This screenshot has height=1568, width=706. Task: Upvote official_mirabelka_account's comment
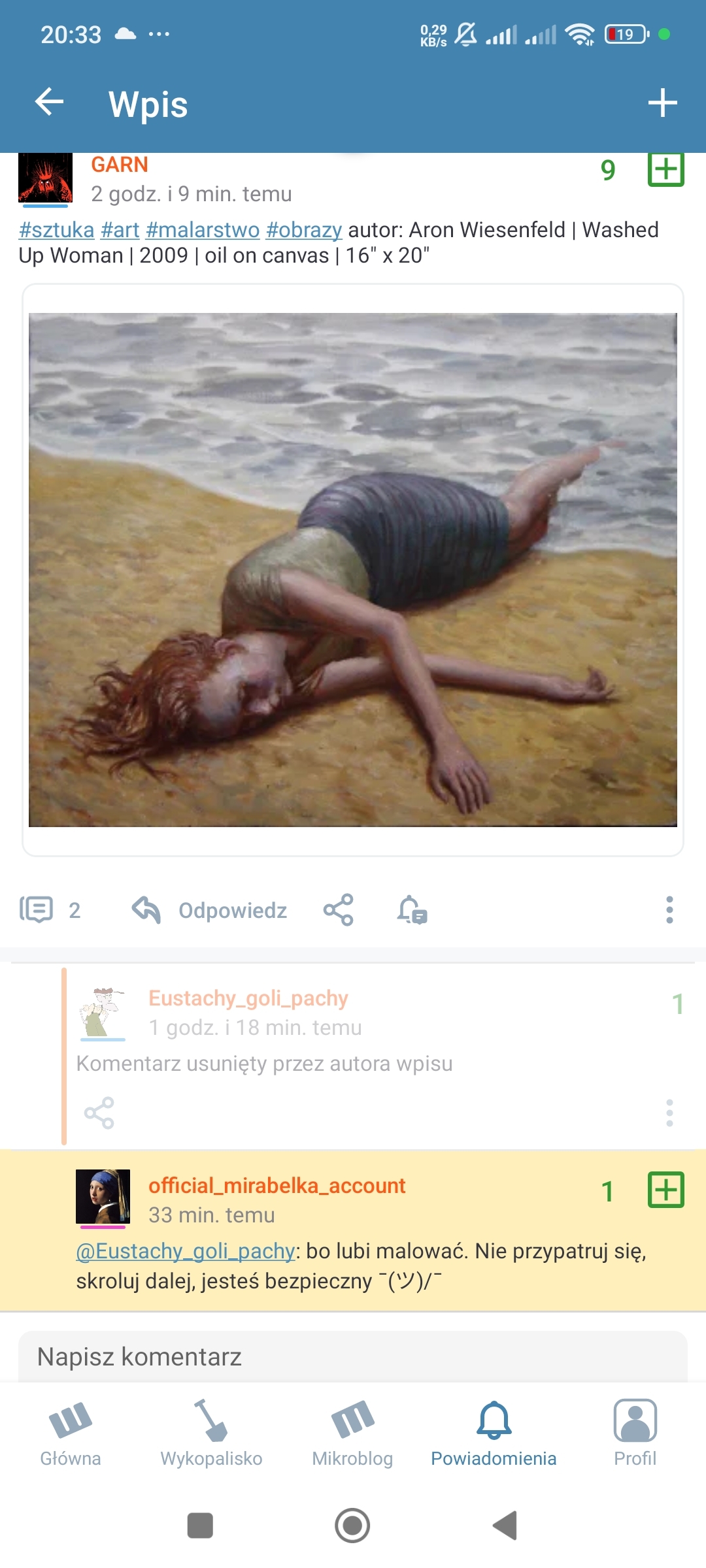[665, 1190]
